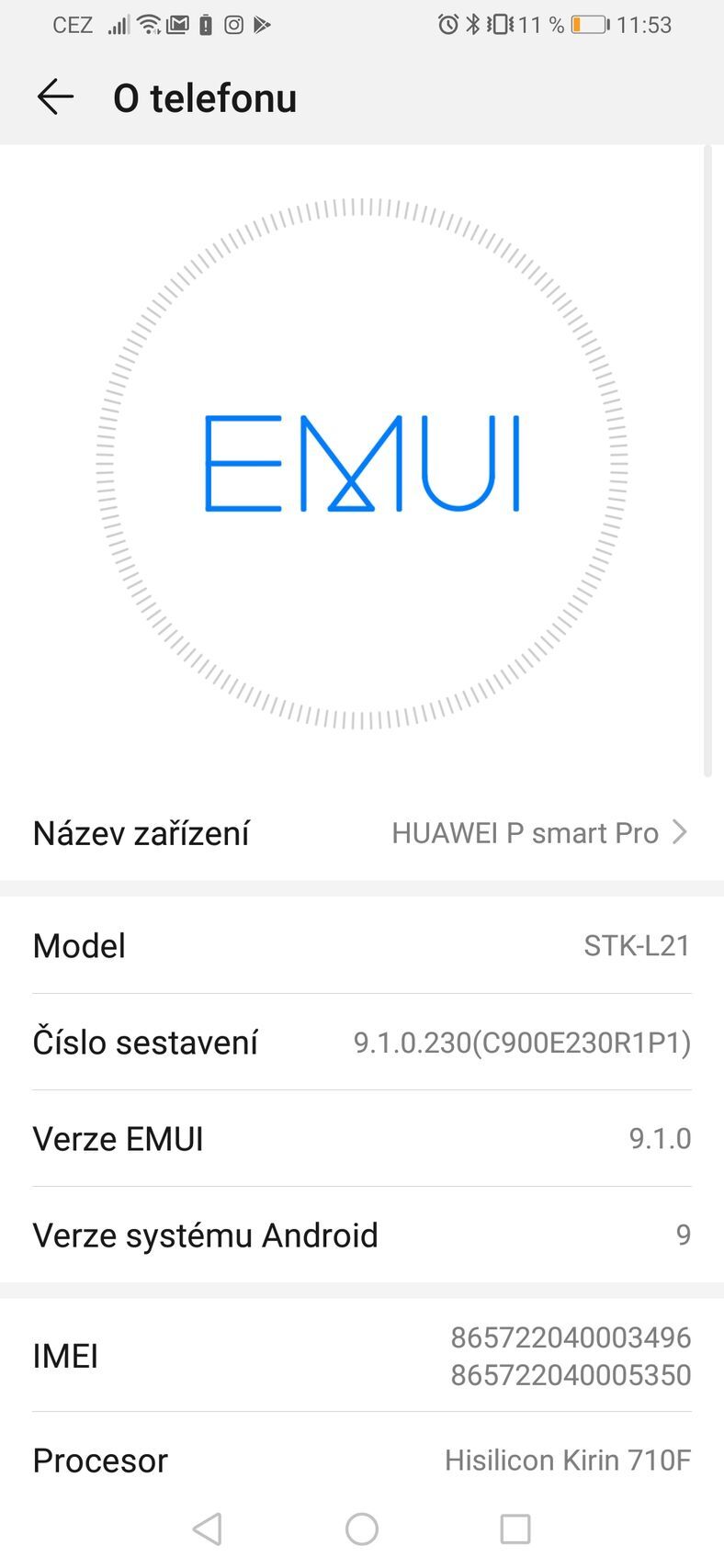Image resolution: width=724 pixels, height=1568 pixels.
Task: Tap the Bluetooth status icon
Action: coord(472,25)
